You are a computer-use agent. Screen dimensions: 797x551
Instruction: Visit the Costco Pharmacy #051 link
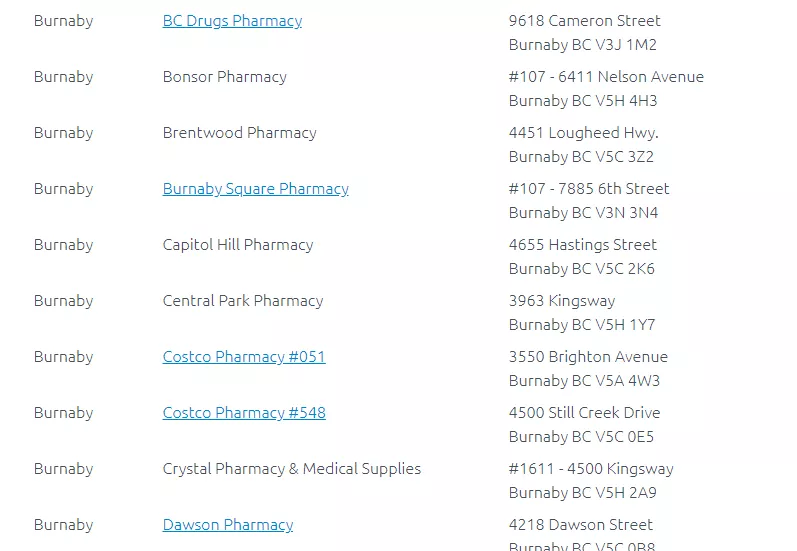tap(244, 357)
